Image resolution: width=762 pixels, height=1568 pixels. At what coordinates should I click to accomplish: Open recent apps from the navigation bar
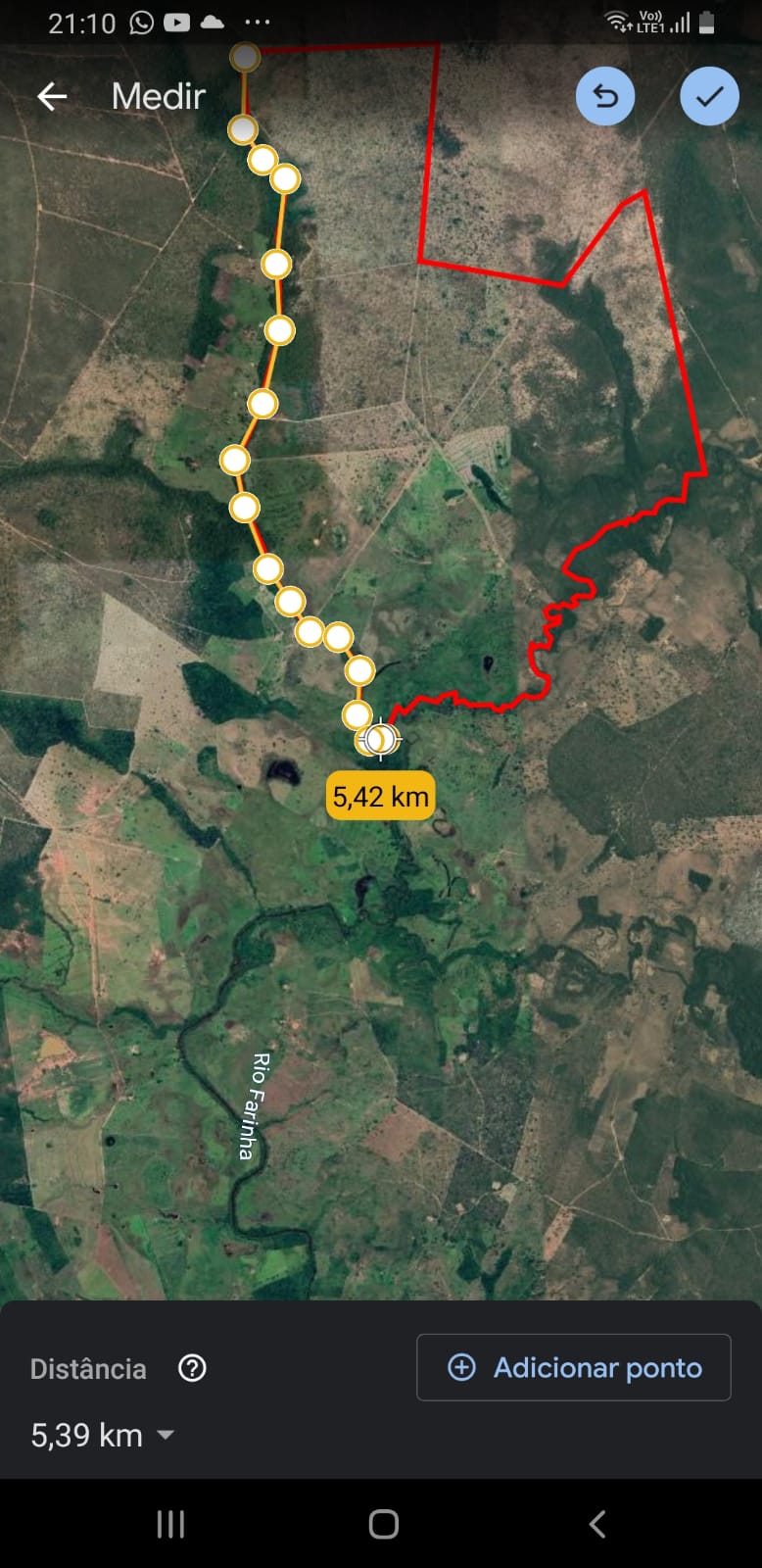[x=170, y=1524]
